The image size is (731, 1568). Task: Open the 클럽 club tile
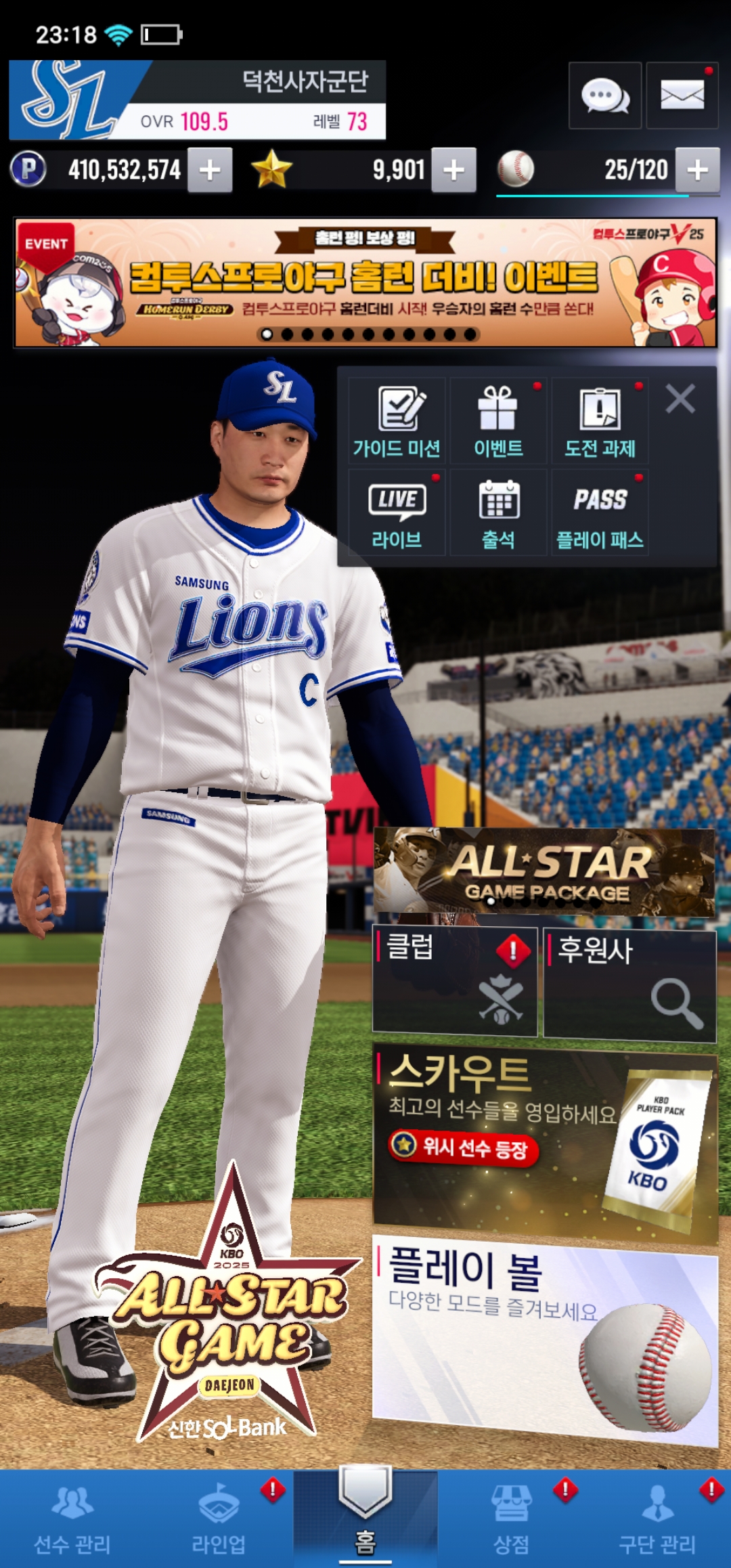tap(455, 982)
